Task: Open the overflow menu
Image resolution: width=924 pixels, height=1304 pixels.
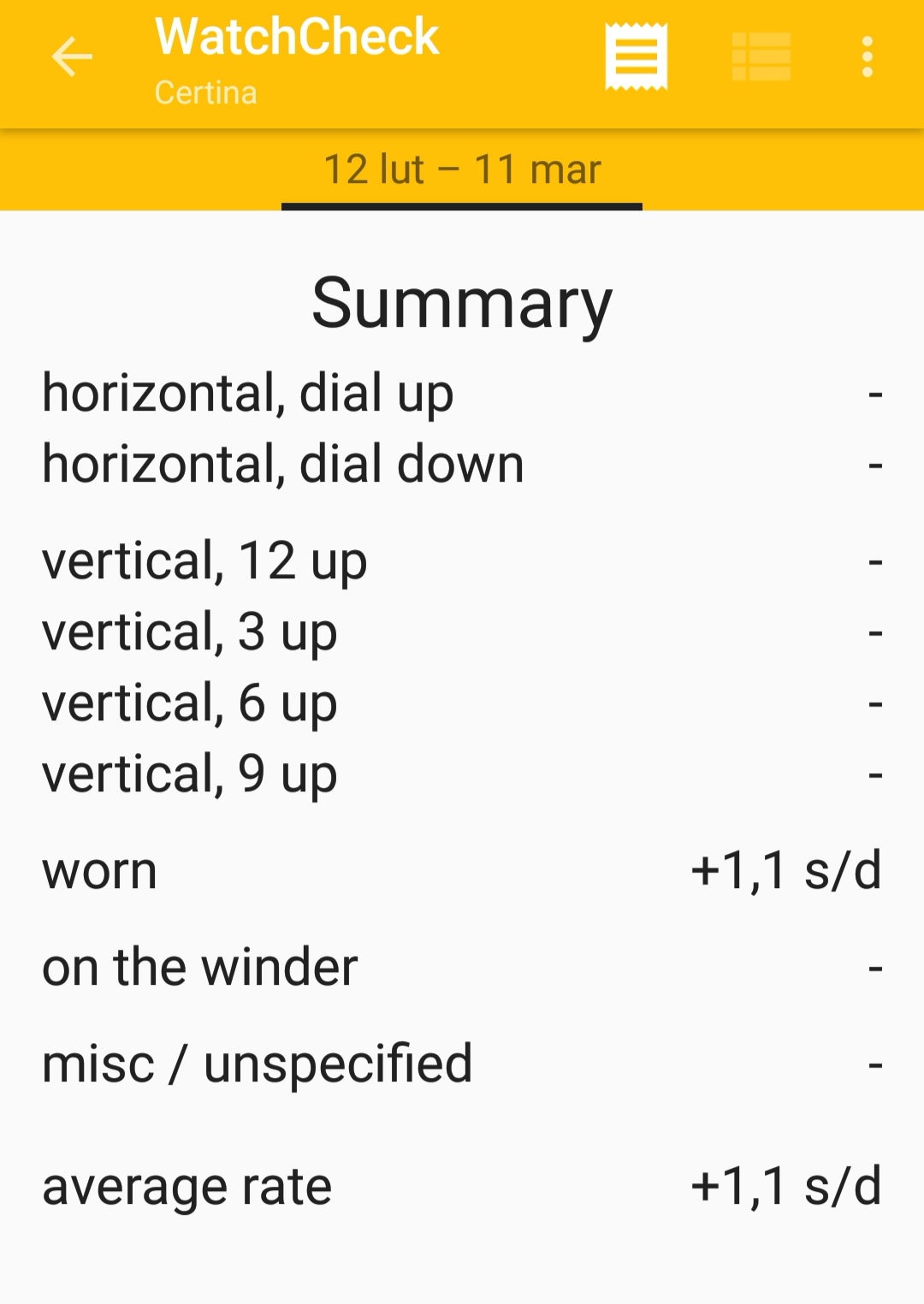Action: point(867,57)
